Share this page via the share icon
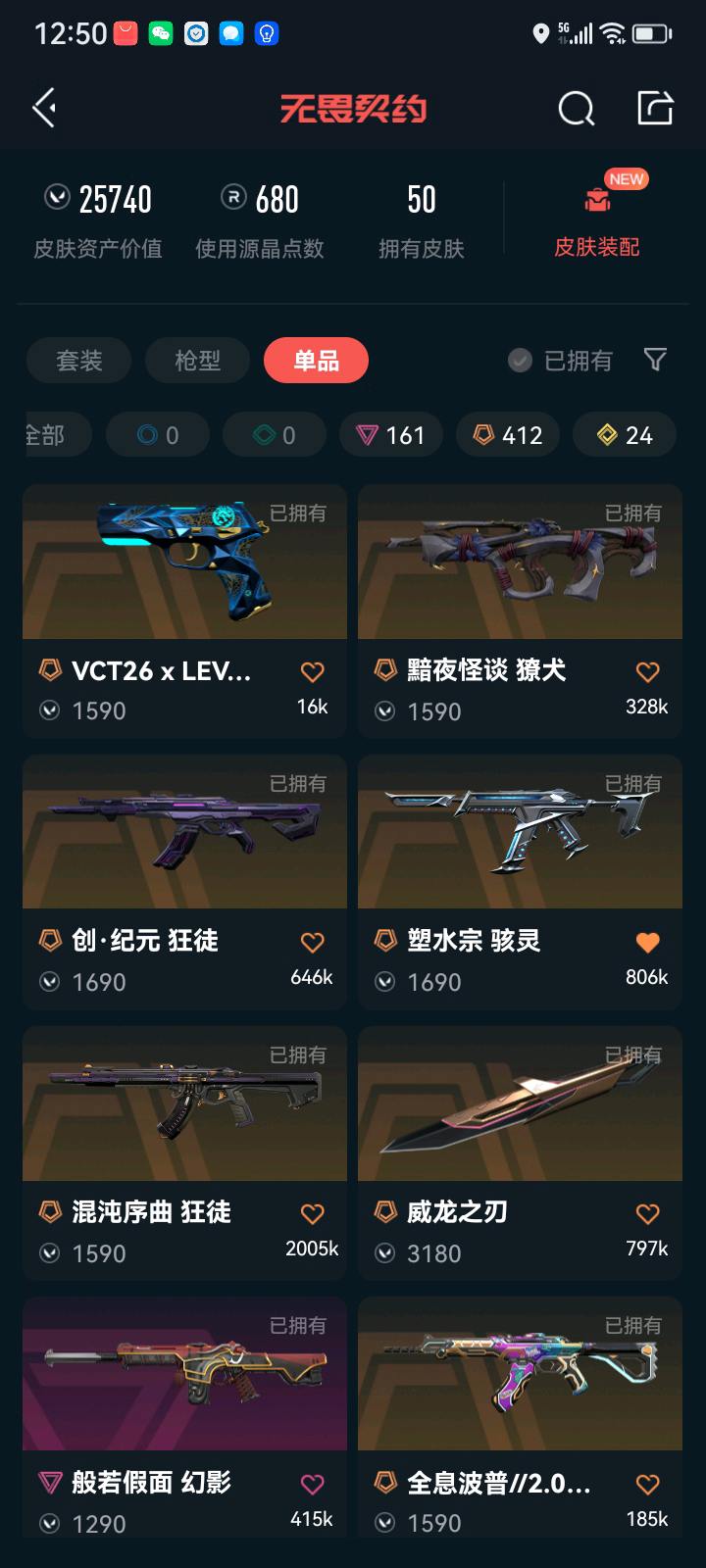The height and width of the screenshot is (1568, 706). [x=655, y=108]
